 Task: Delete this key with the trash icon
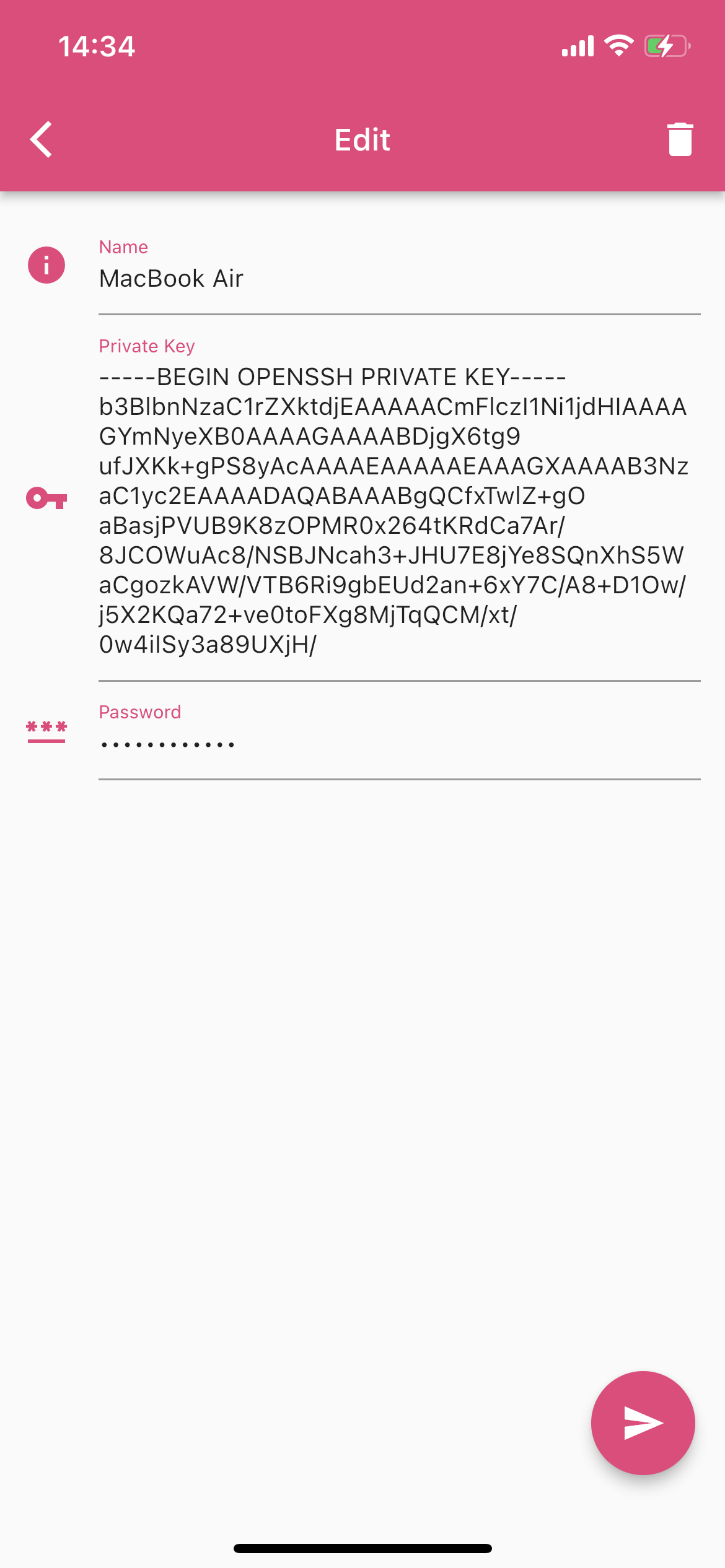pos(680,139)
